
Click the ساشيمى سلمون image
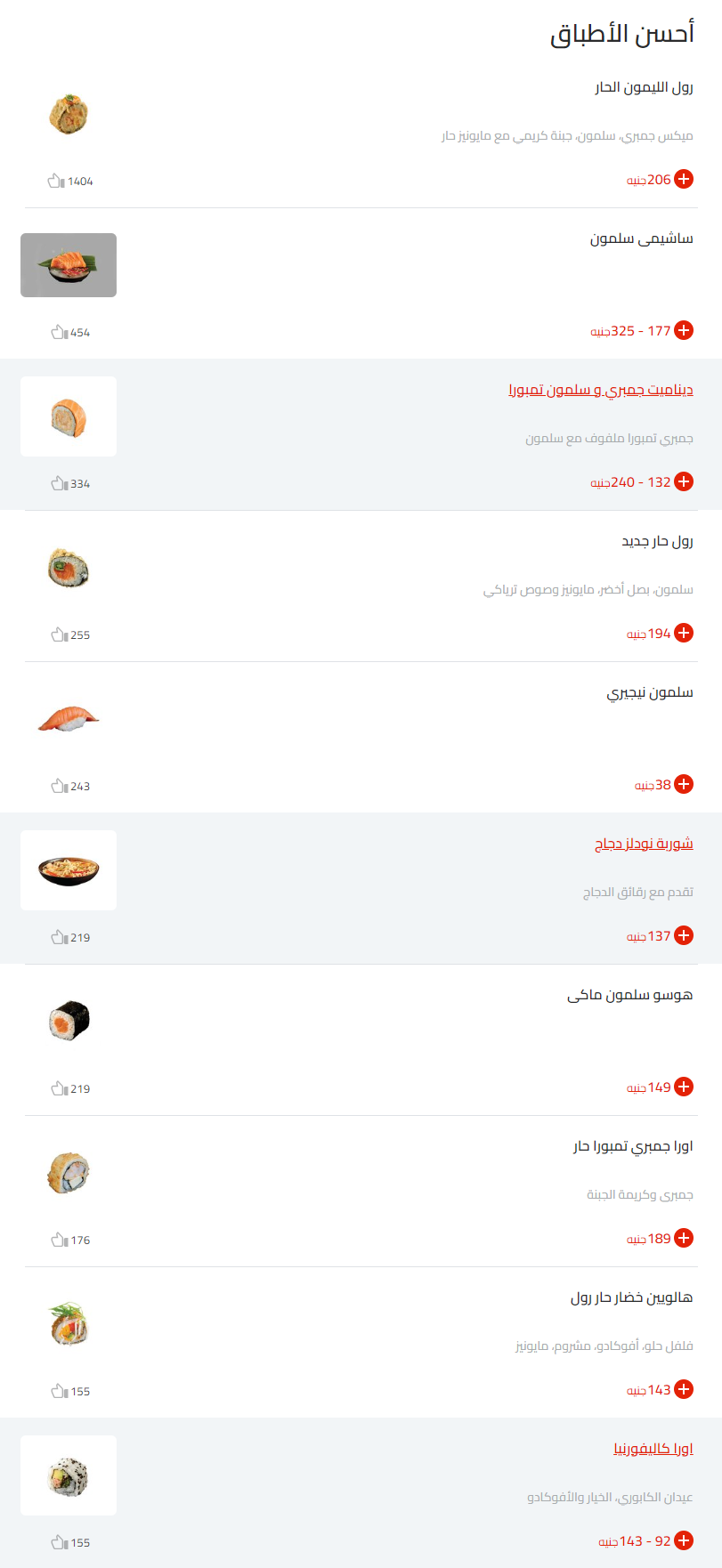click(69, 264)
